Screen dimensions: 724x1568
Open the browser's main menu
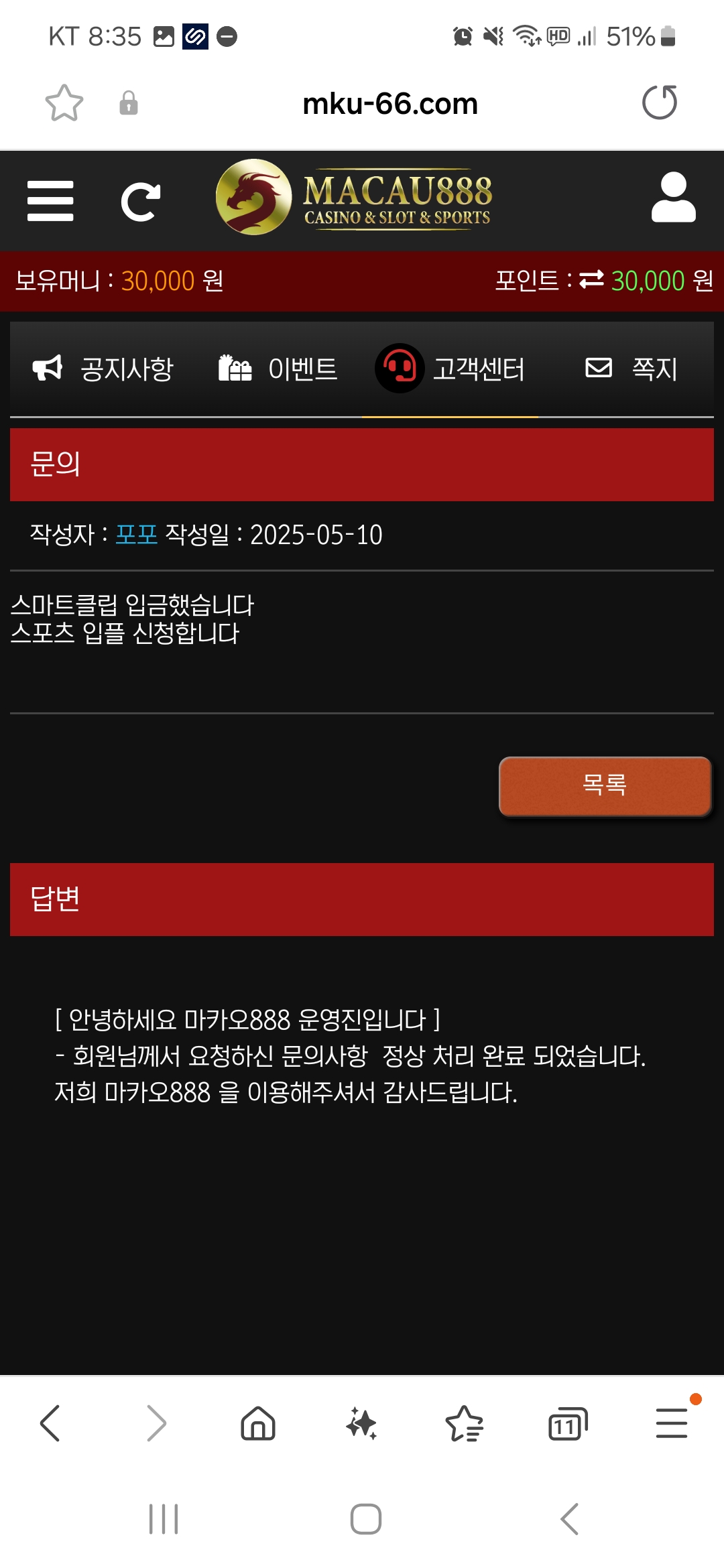pos(672,1423)
